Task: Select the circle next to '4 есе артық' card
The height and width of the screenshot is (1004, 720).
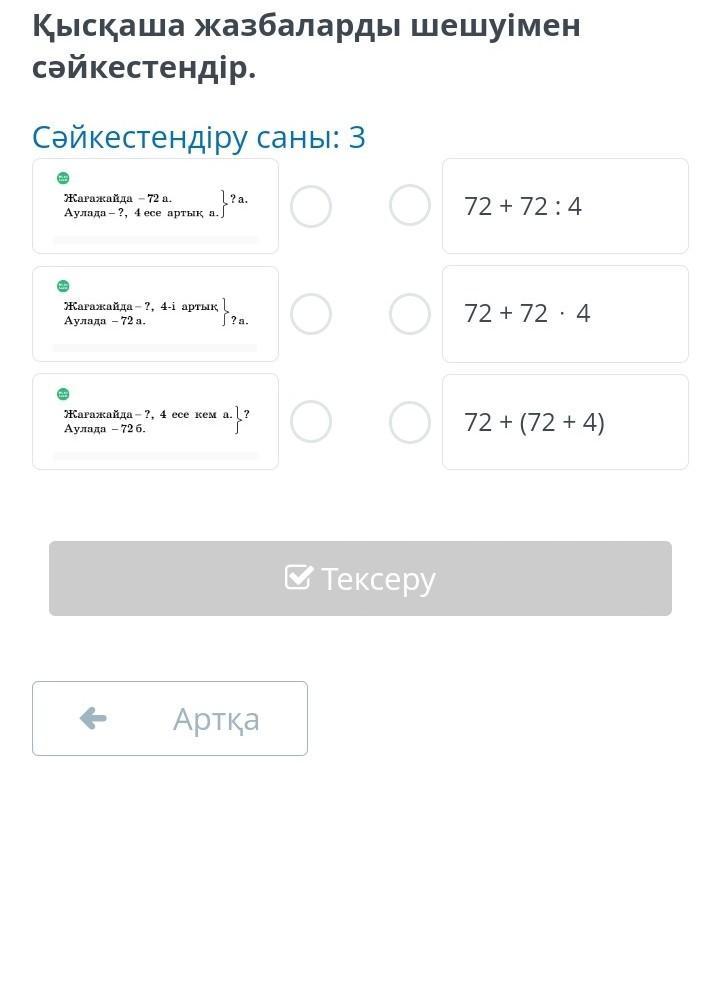Action: pos(311,206)
